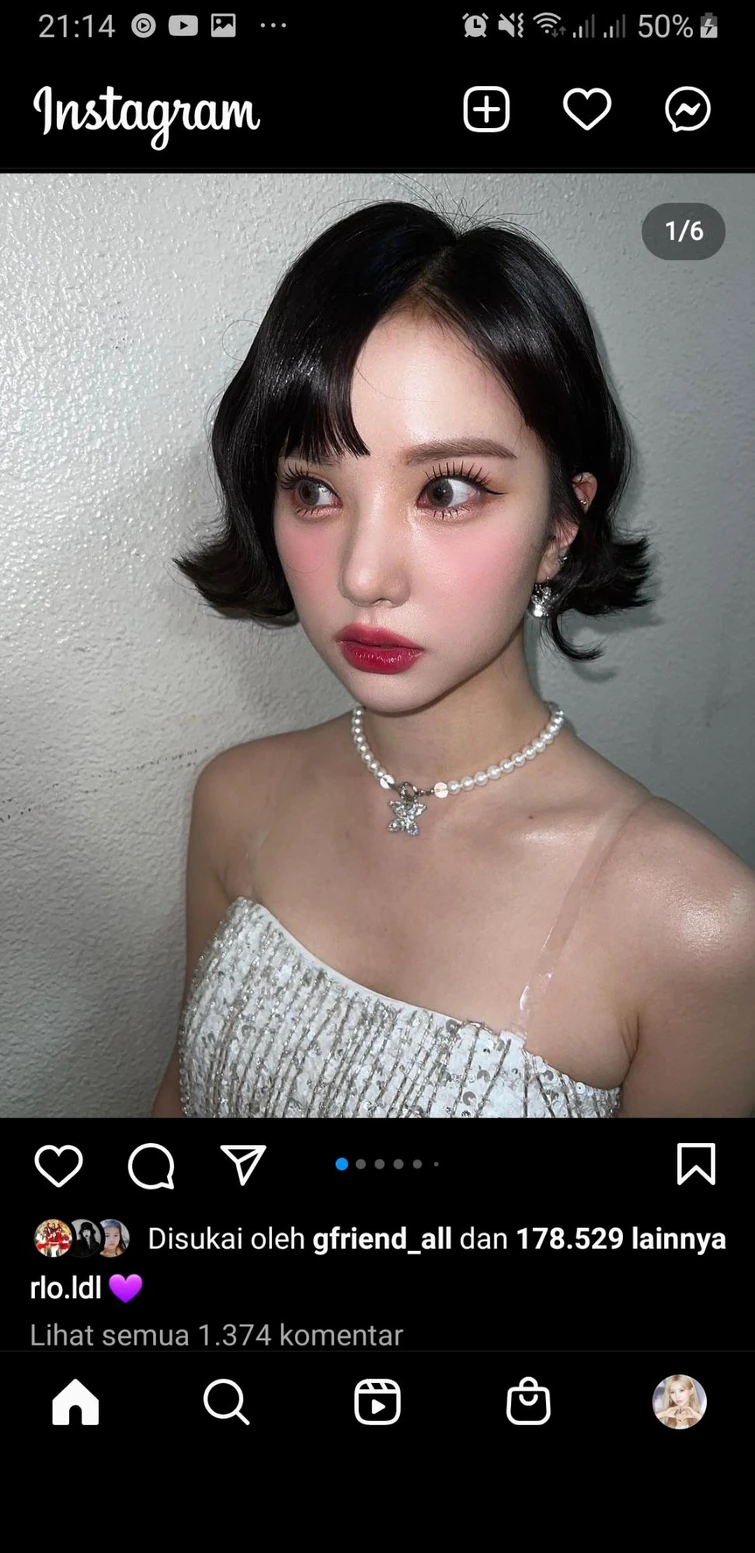Viewport: 755px width, 1553px height.
Task: Switch to the Search tab
Action: (x=226, y=1402)
